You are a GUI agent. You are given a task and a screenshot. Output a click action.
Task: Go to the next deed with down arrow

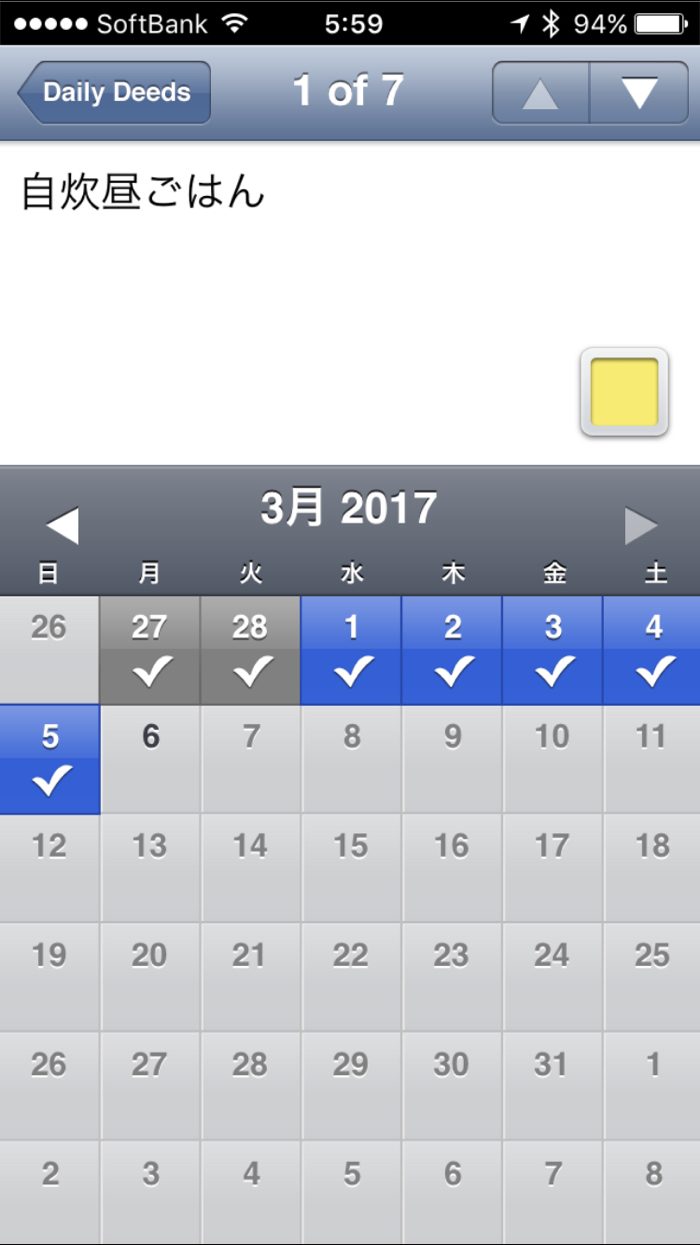(x=638, y=93)
